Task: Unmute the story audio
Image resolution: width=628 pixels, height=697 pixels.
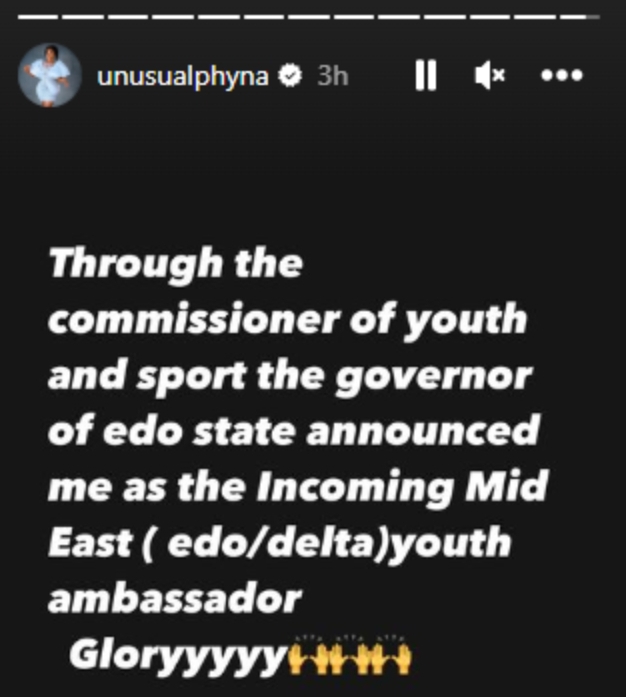Action: pyautogui.click(x=489, y=77)
